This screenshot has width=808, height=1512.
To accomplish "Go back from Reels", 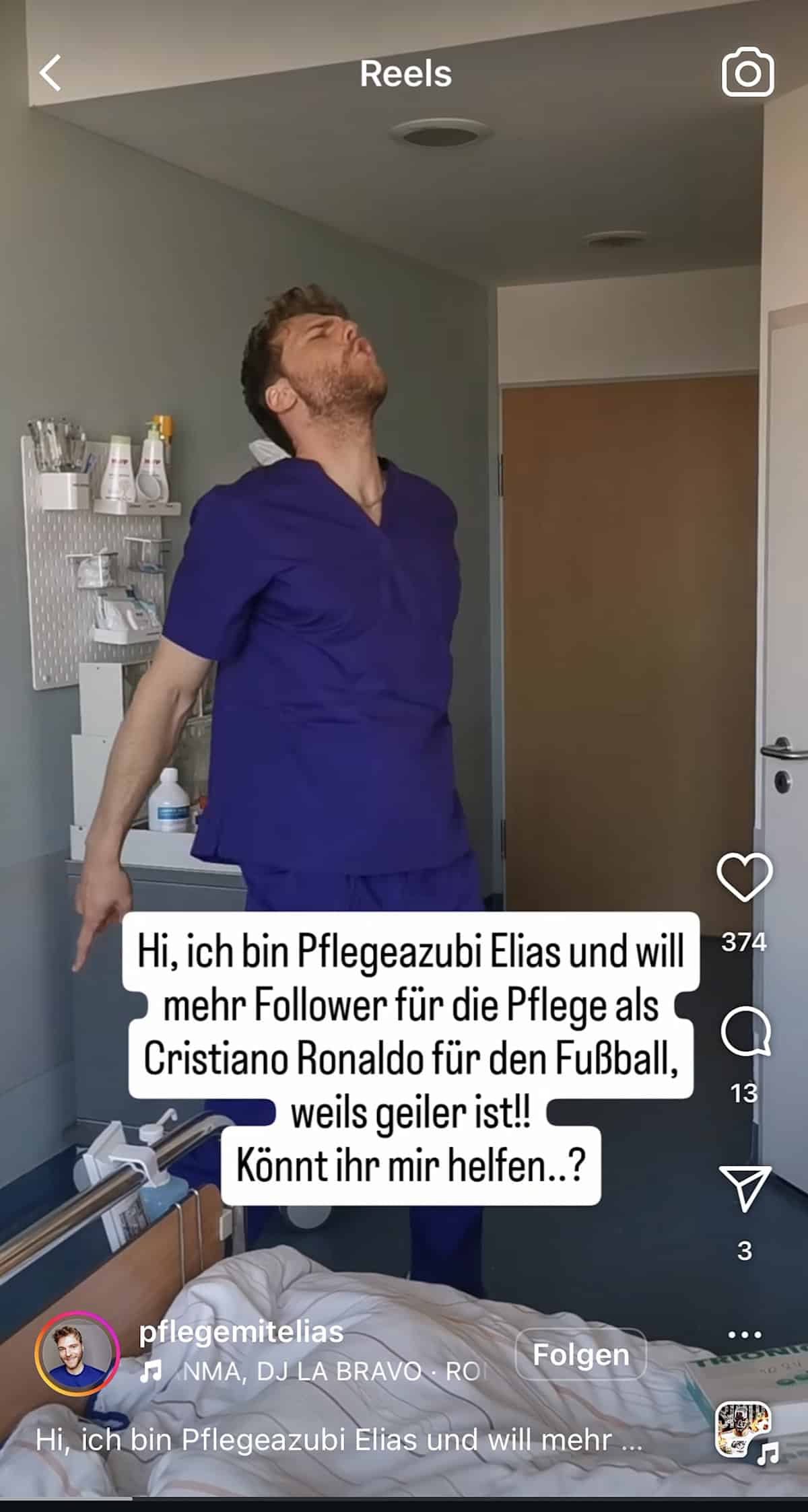I will [x=50, y=73].
